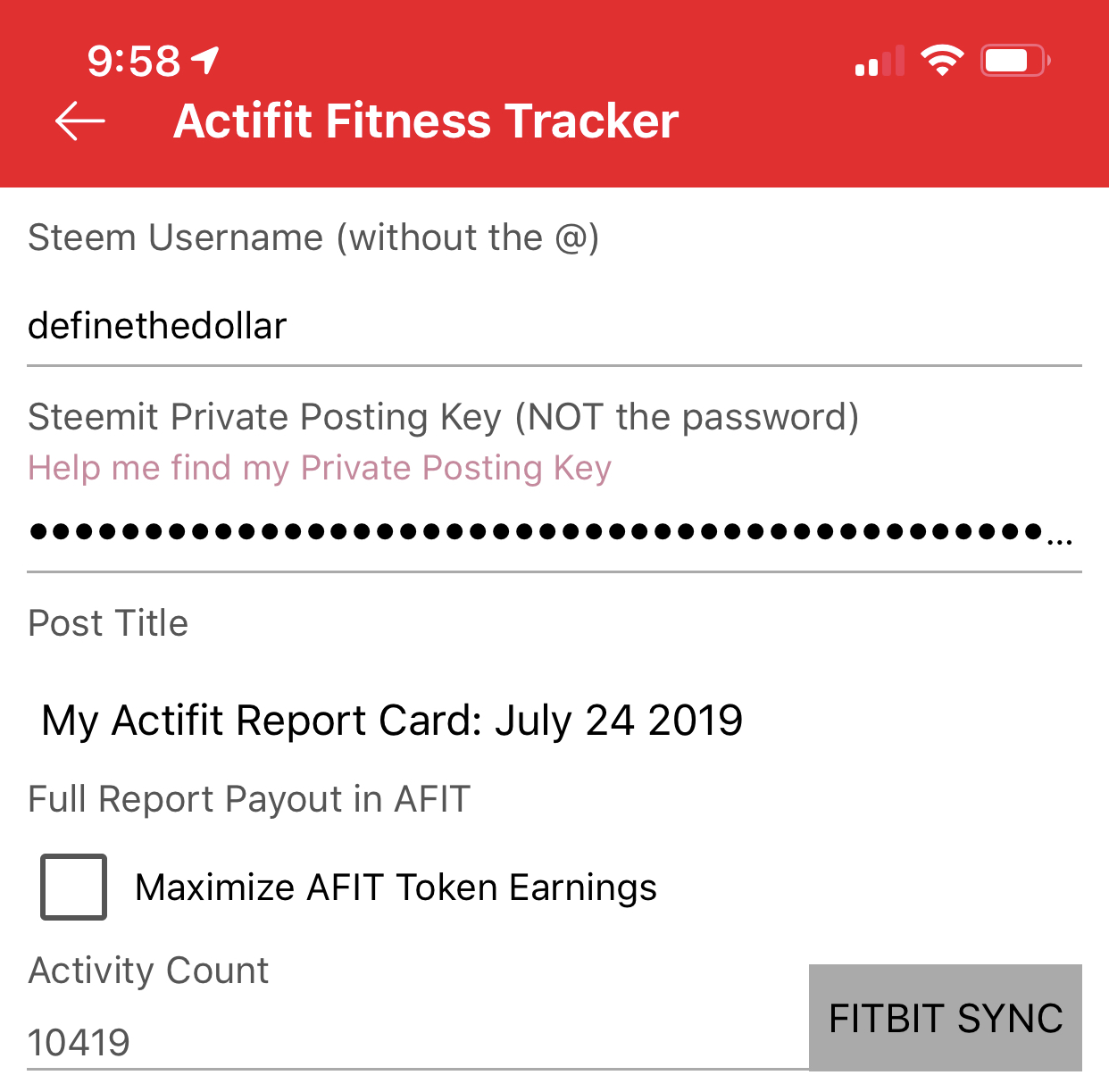The height and width of the screenshot is (1092, 1109).
Task: Select the Activity Count field
Action: coord(416,1042)
